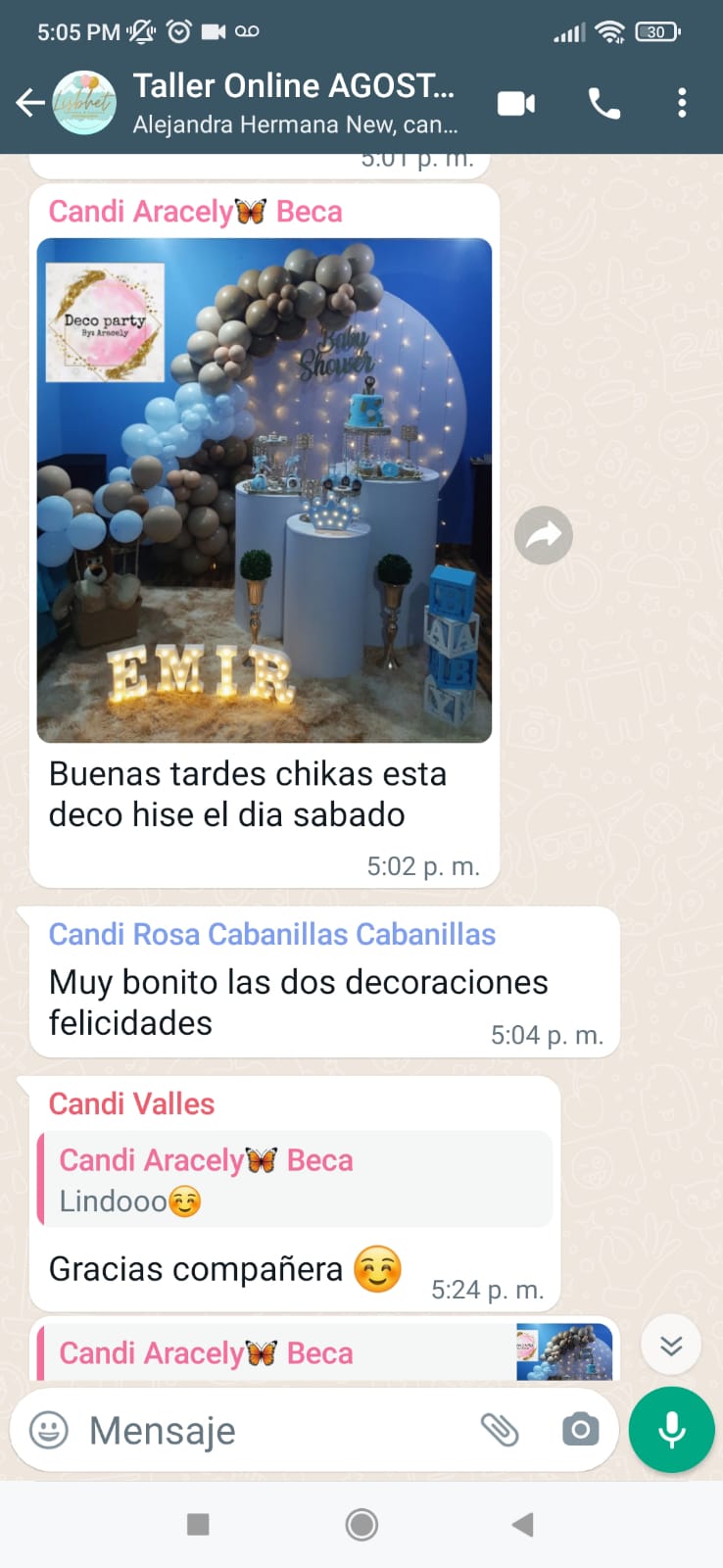Forward the decoration photo message
723x1568 pixels.
tap(544, 535)
